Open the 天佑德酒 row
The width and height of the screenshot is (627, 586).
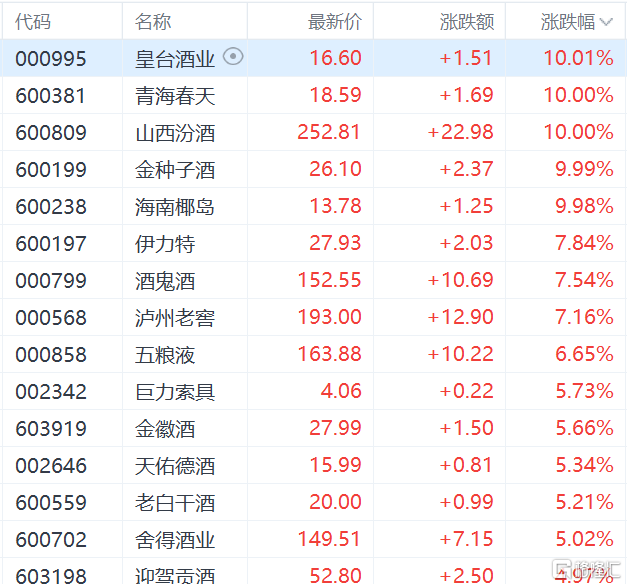(175, 465)
